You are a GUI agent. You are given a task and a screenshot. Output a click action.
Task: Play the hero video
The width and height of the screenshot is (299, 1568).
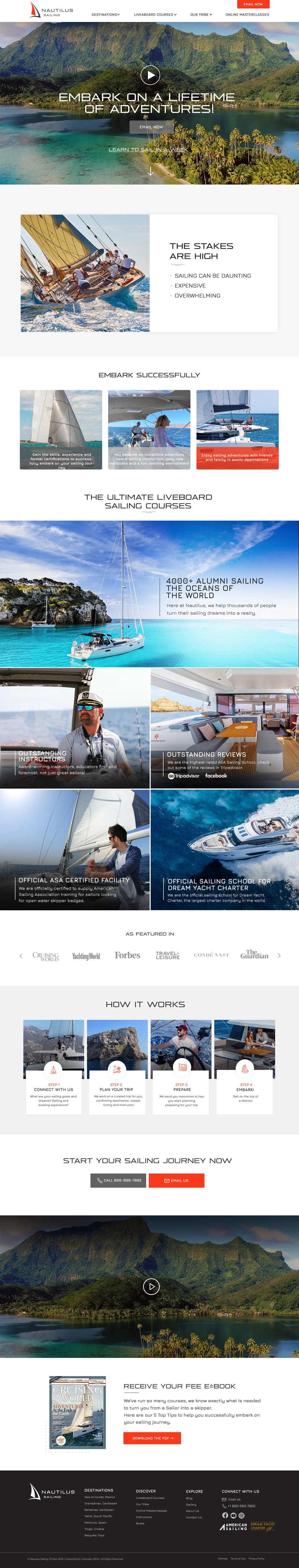click(150, 75)
